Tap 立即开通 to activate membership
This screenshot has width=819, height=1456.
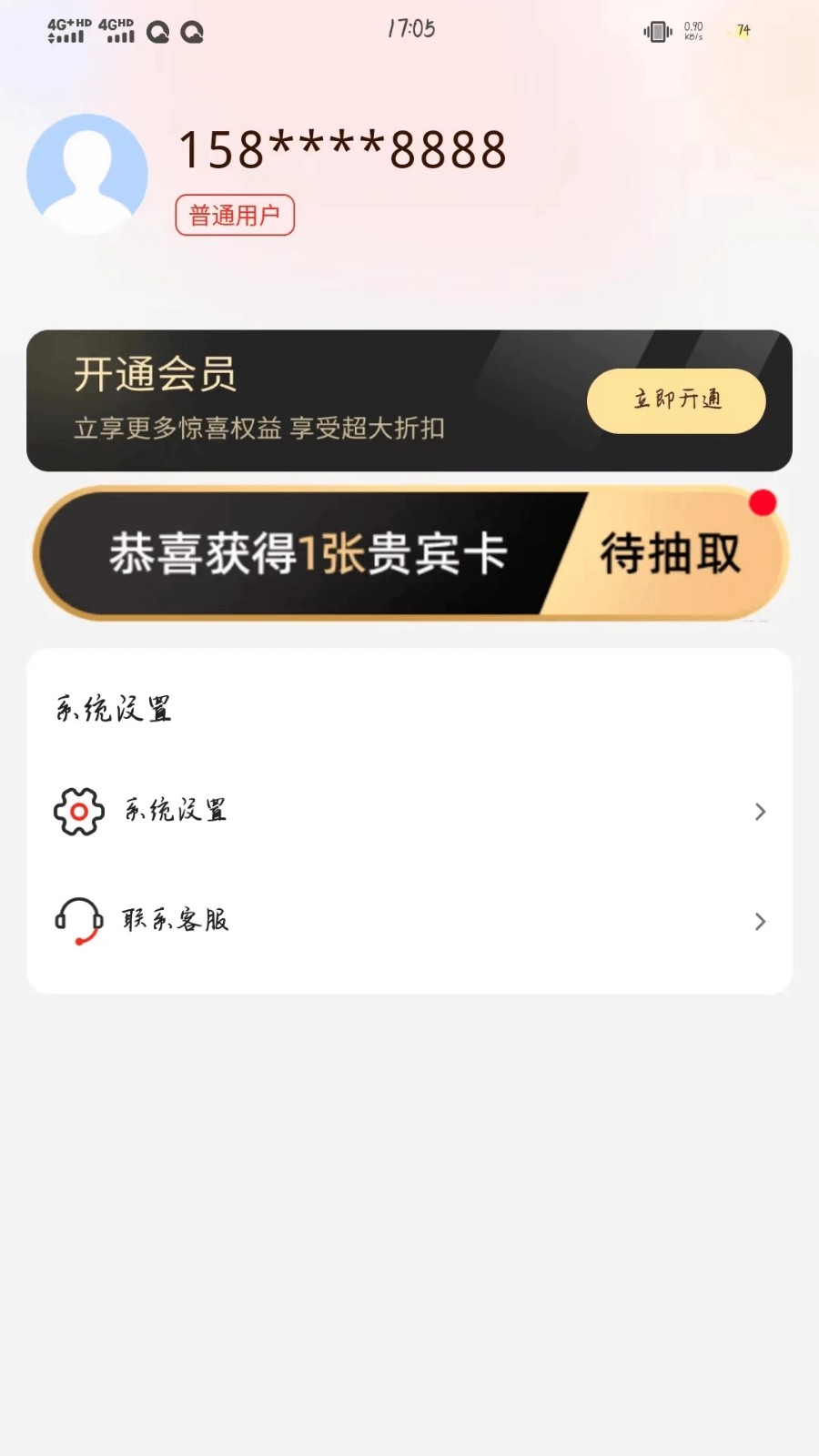coord(675,400)
